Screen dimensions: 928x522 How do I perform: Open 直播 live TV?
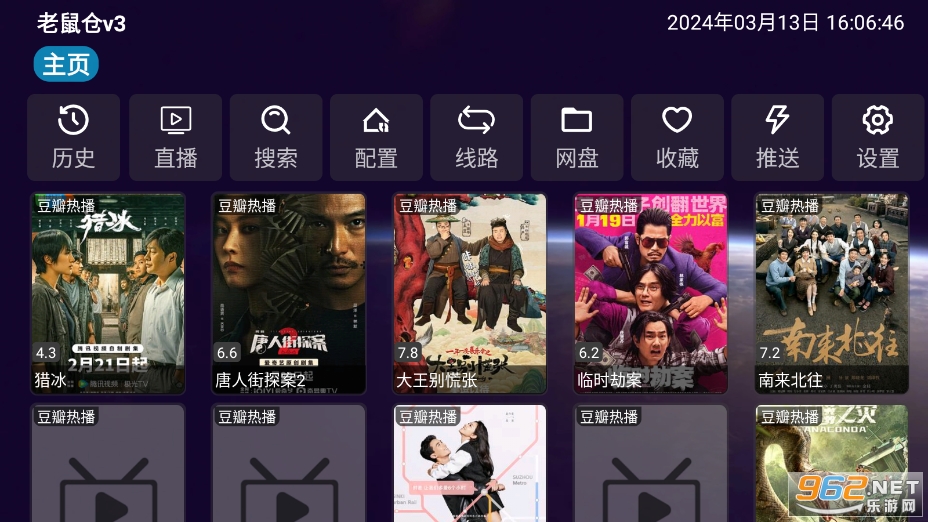point(175,137)
